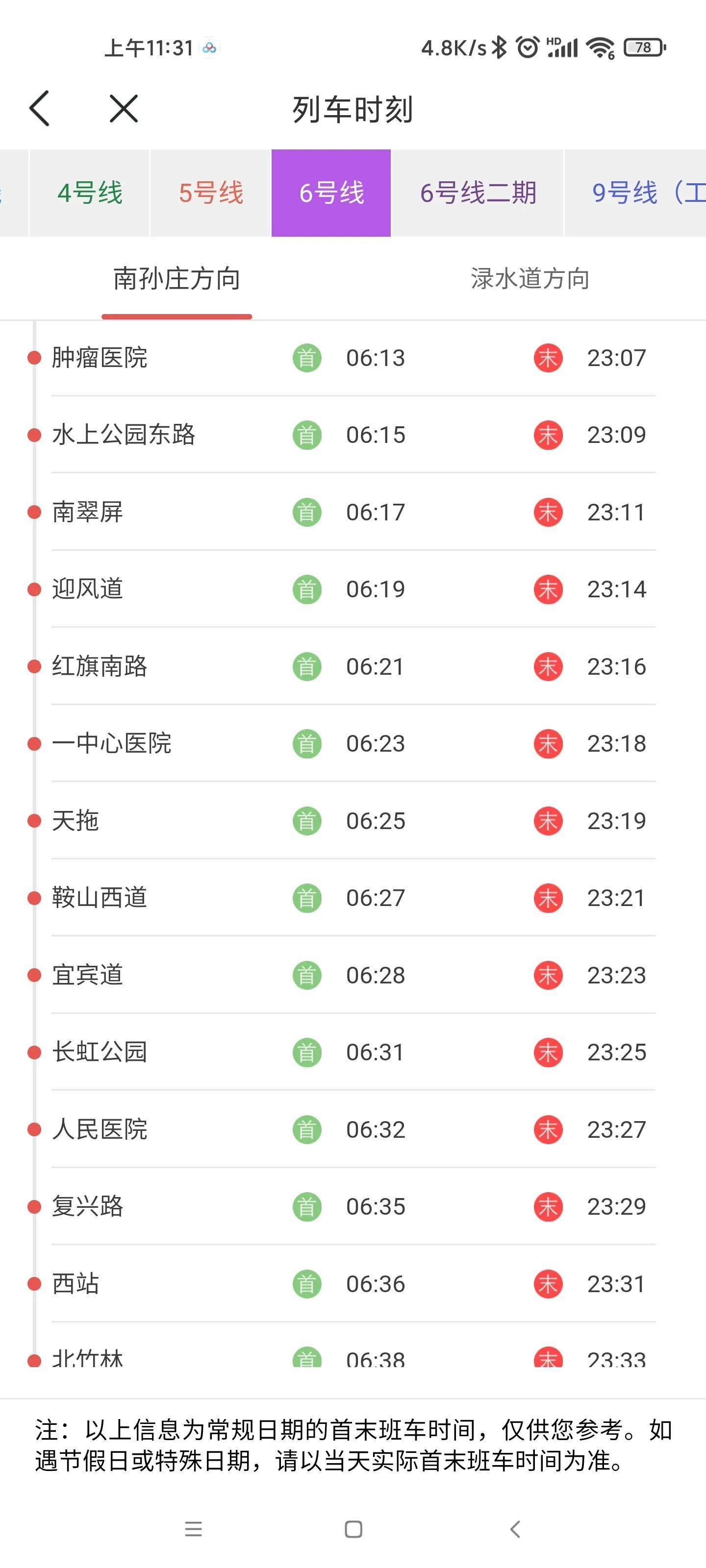Open the 6号线二期 tab
Screen dimensions: 706x1568
(x=478, y=193)
